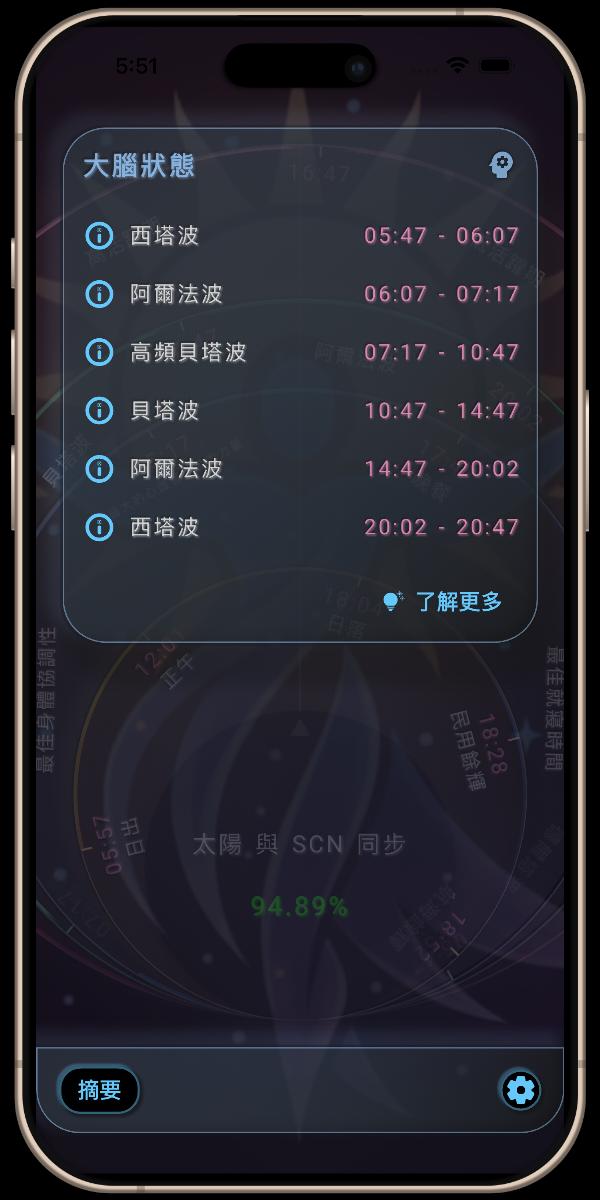Open info for 西塔波 05:47 - 06:07
The height and width of the screenshot is (1200, 600).
point(99,236)
